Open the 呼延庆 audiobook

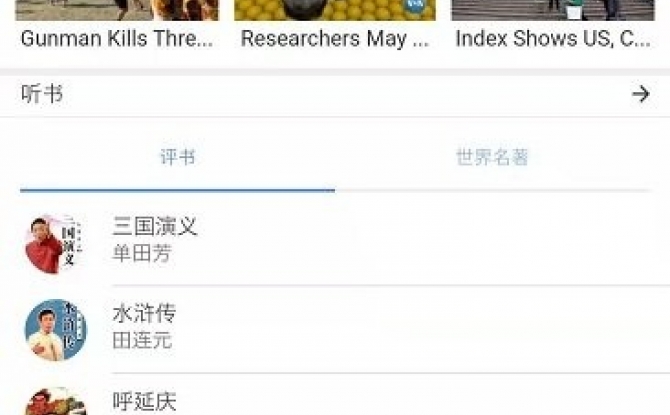[x=145, y=401]
